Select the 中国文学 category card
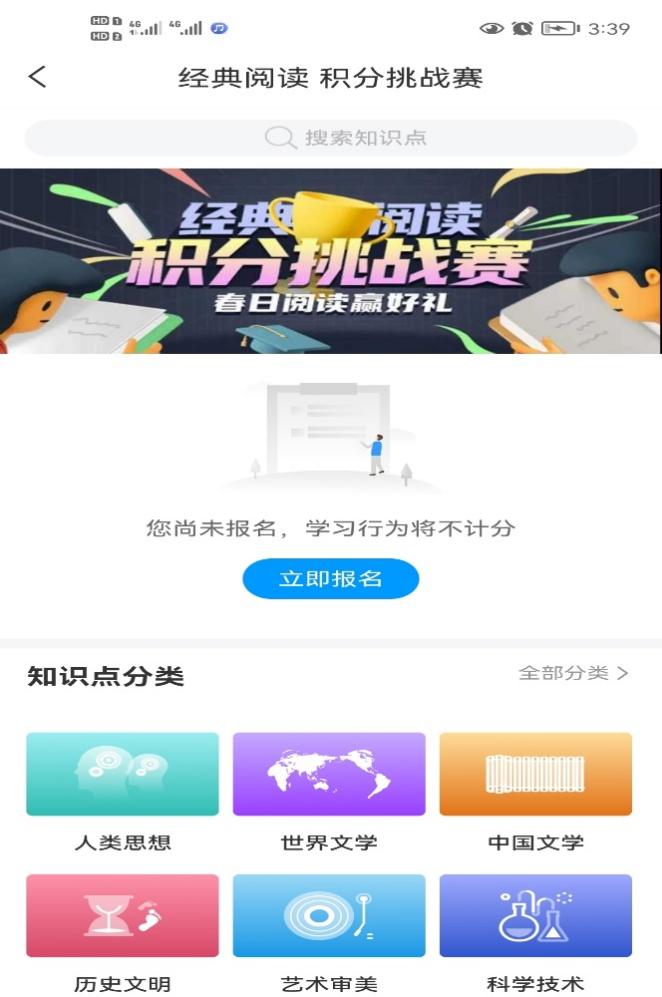 click(536, 774)
